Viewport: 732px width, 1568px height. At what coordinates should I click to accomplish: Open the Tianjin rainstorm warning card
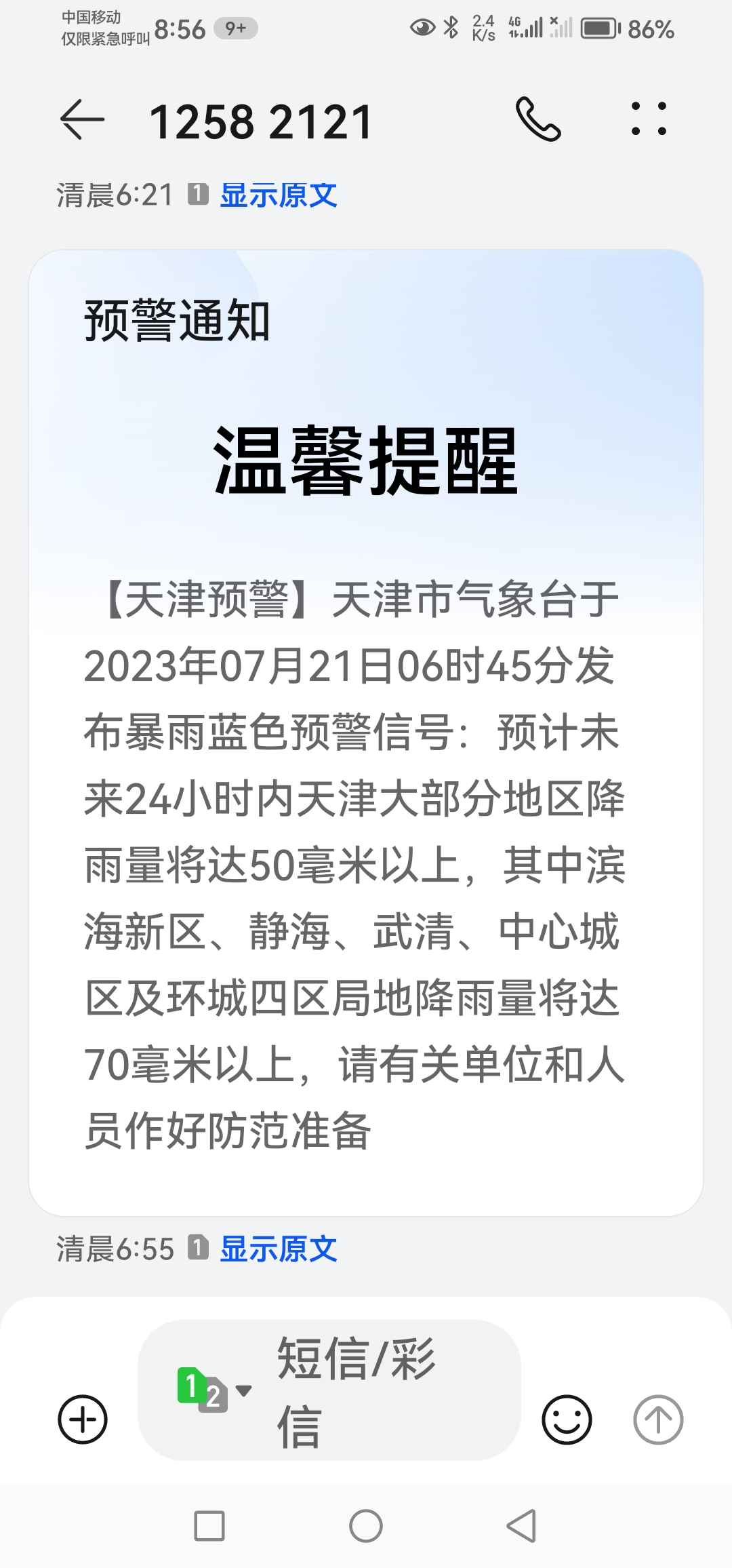(x=366, y=732)
